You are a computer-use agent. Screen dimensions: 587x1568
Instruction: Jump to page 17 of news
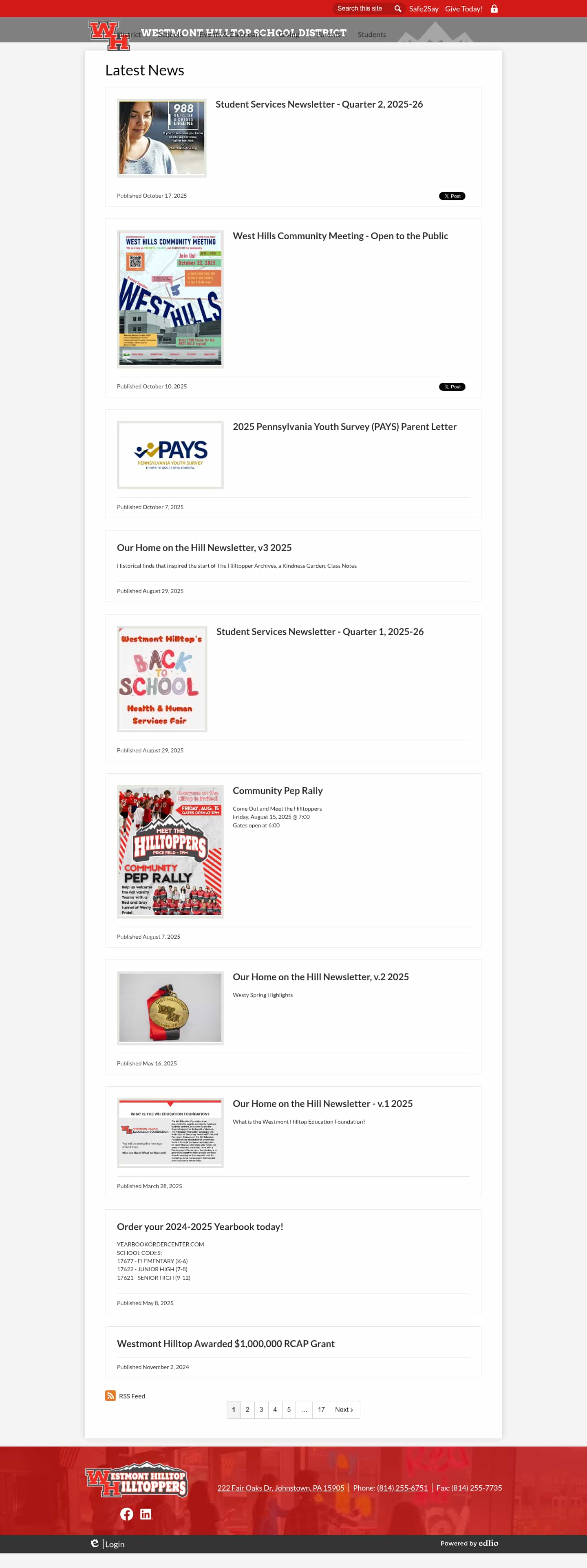tap(321, 1409)
